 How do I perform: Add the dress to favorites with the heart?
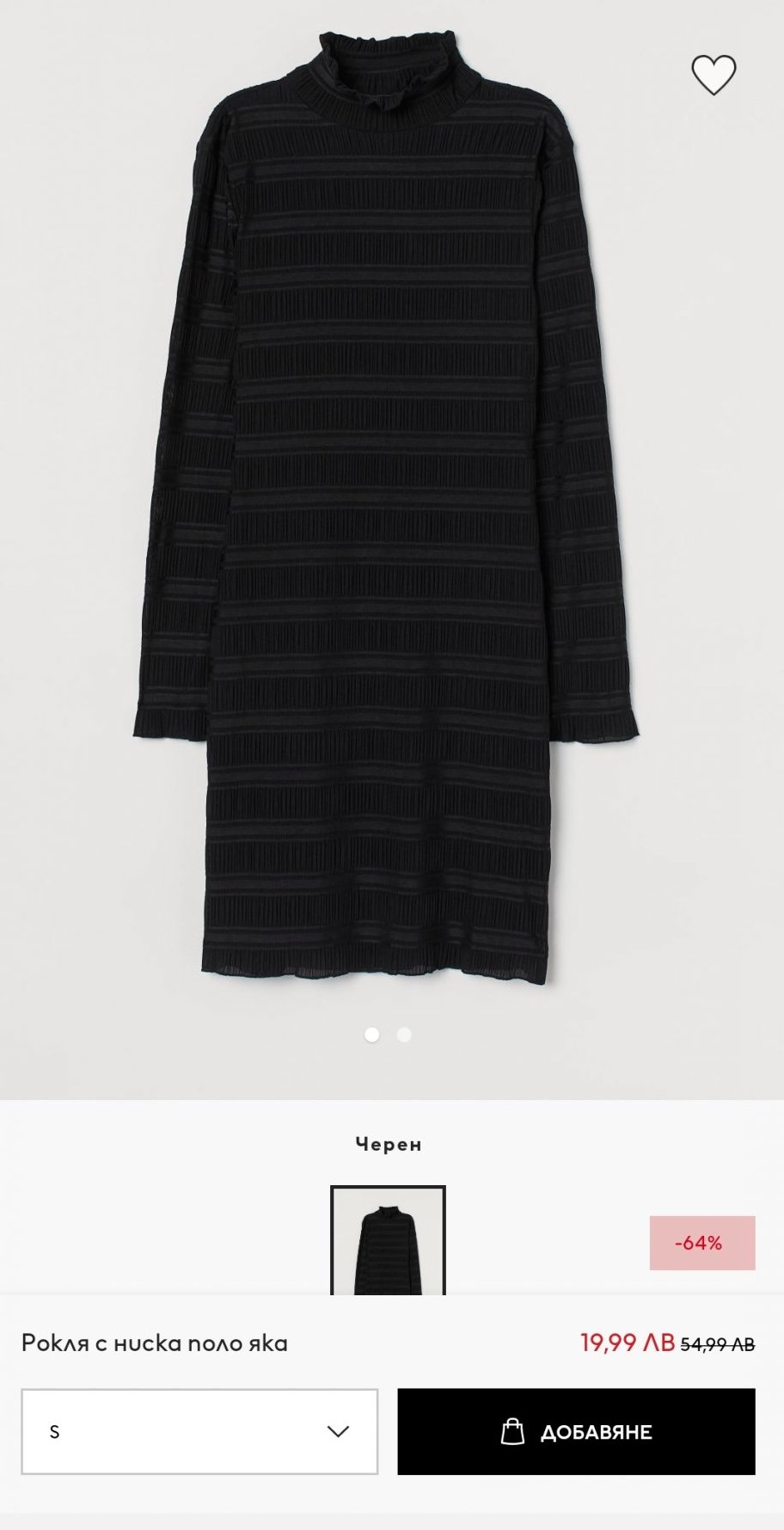tap(714, 75)
